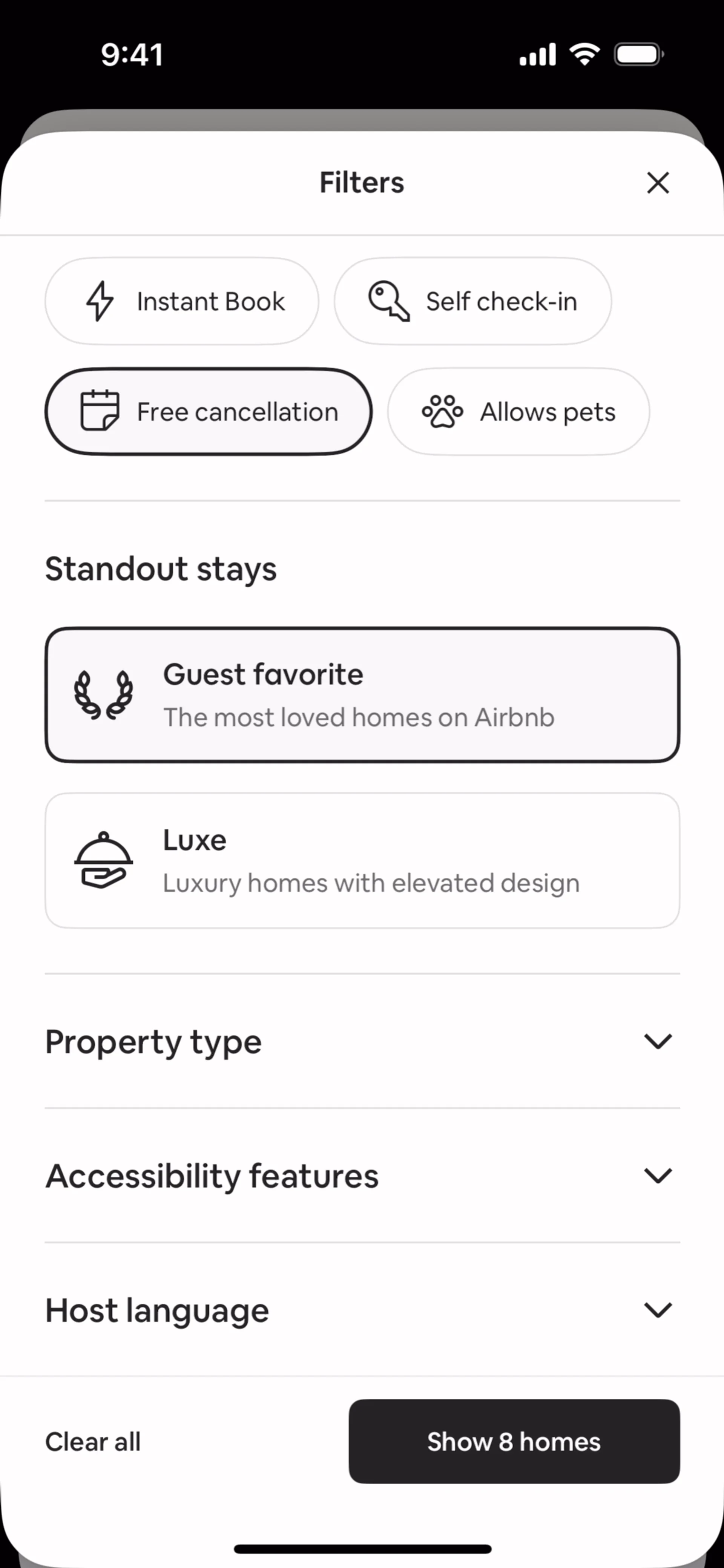The image size is (724, 1568).
Task: Expand the Property type section
Action: (x=362, y=1041)
